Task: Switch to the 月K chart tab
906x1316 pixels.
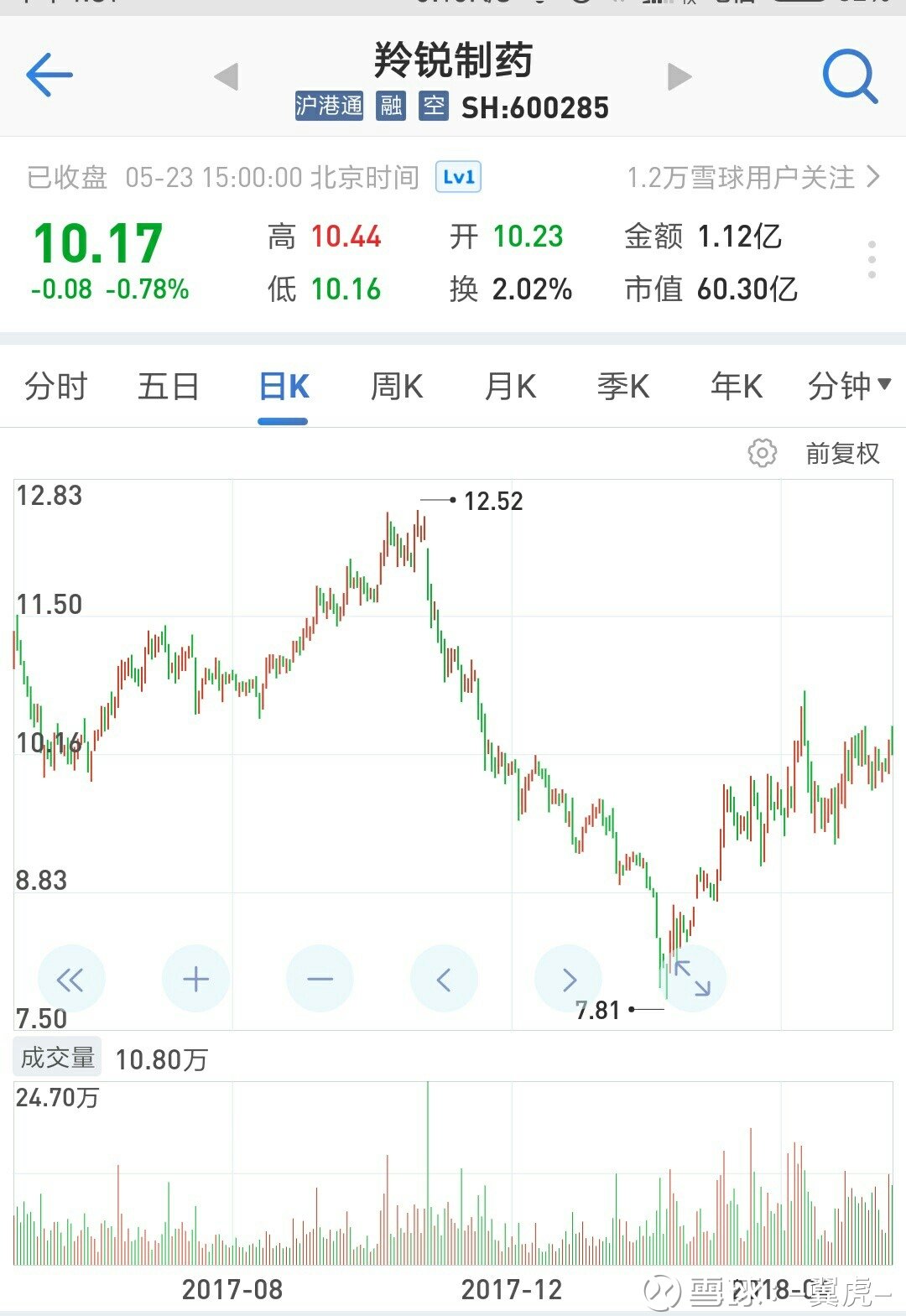Action: point(510,387)
